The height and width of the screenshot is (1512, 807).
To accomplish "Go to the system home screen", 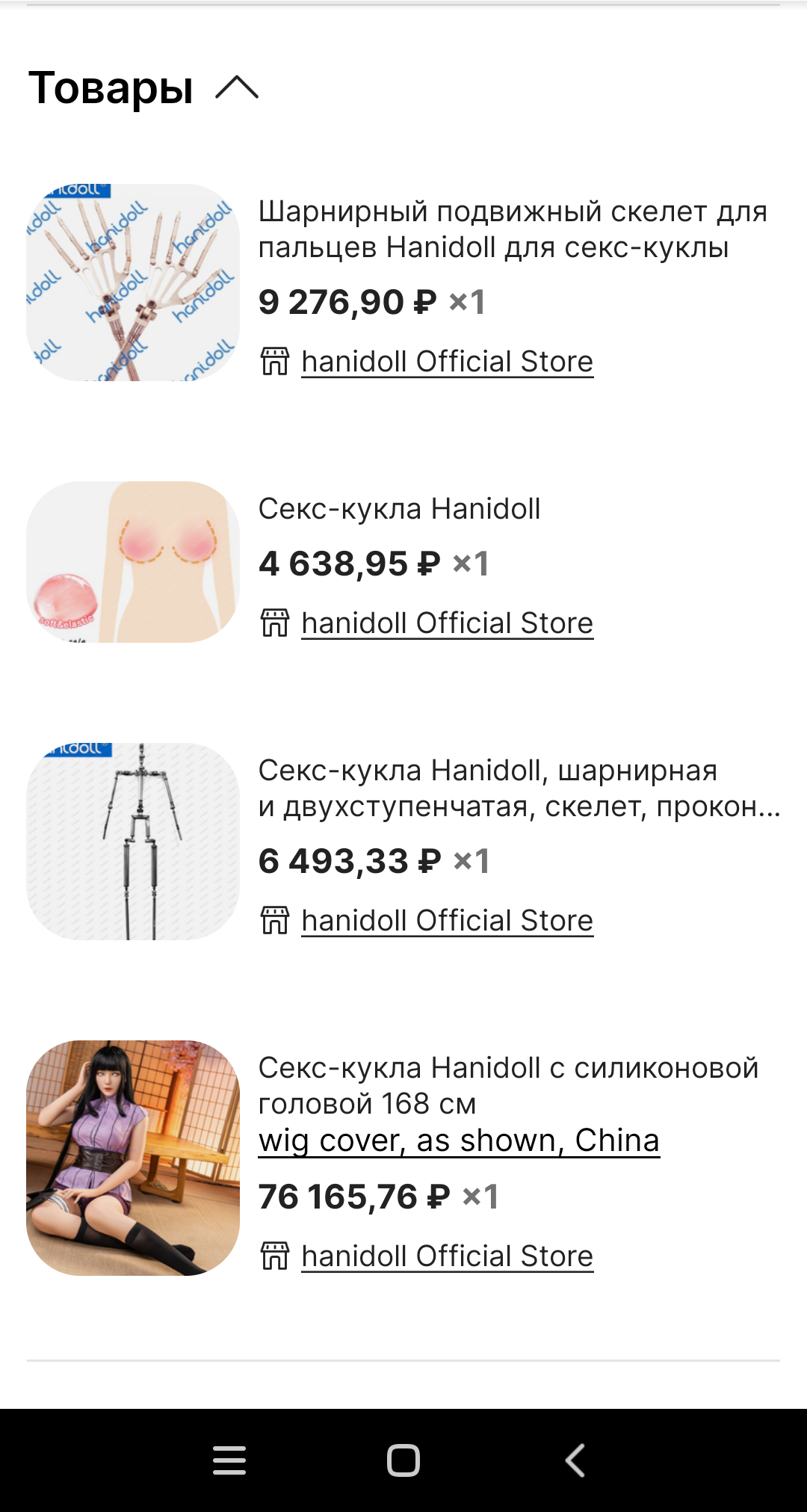I will (x=403, y=1460).
